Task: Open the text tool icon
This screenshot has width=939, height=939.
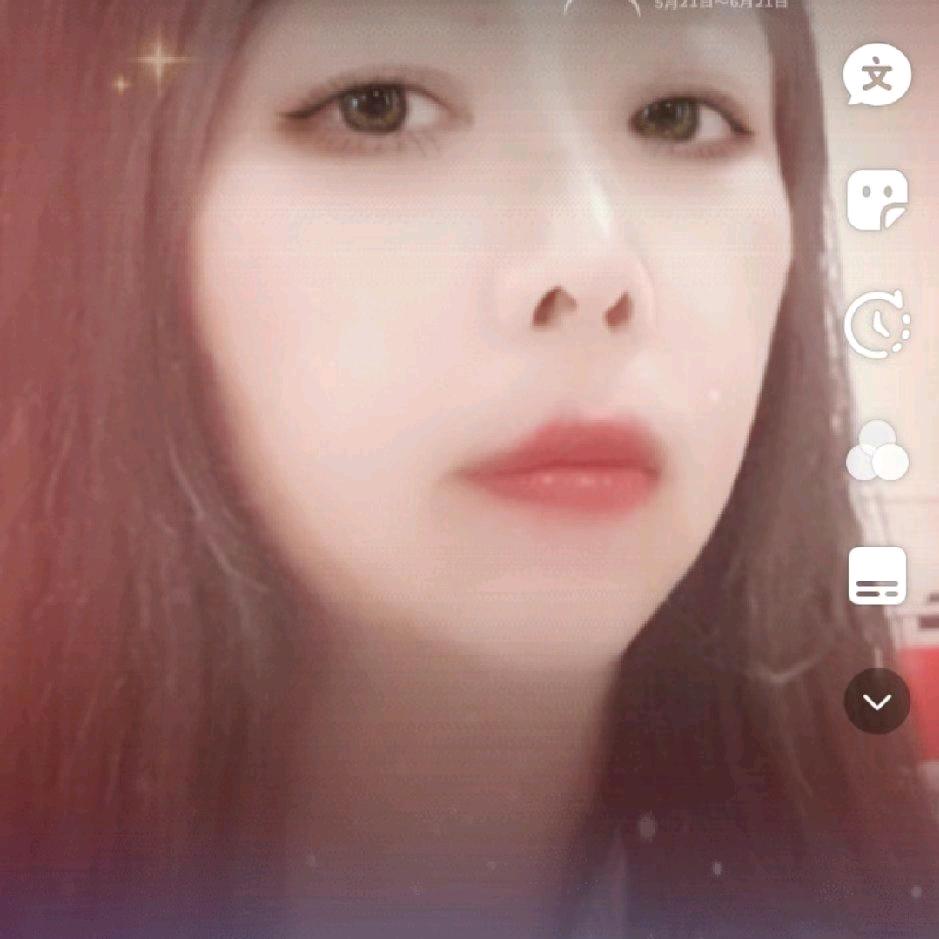Action: pyautogui.click(x=876, y=77)
